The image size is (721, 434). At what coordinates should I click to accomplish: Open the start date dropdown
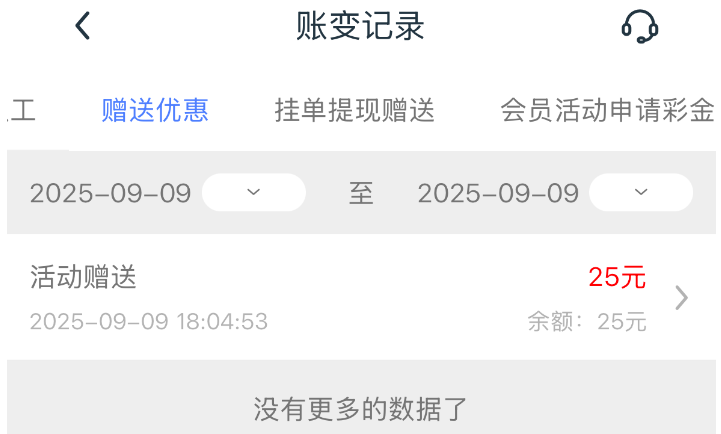pos(253,192)
